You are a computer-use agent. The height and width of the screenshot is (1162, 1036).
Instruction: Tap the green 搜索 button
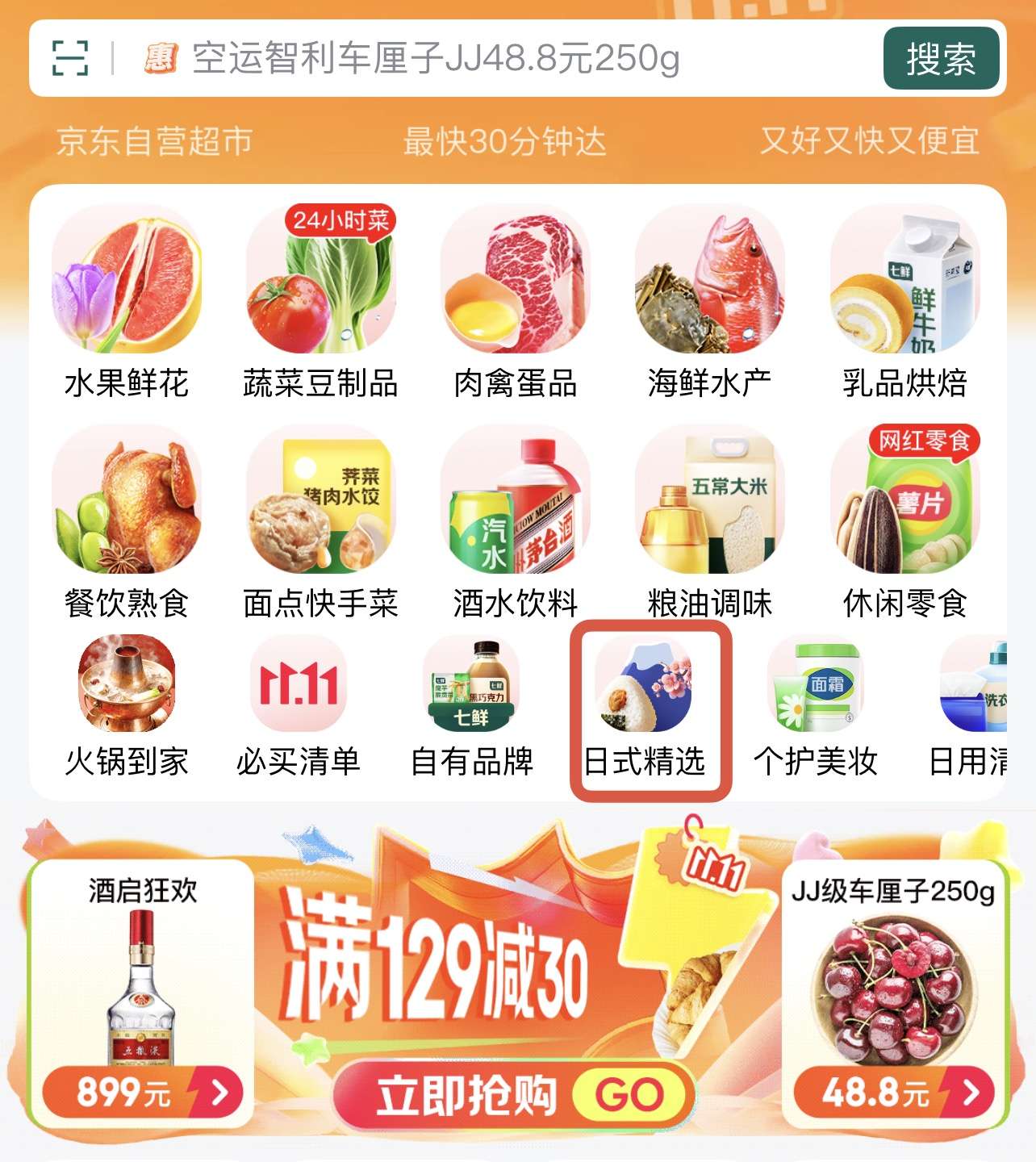(941, 59)
